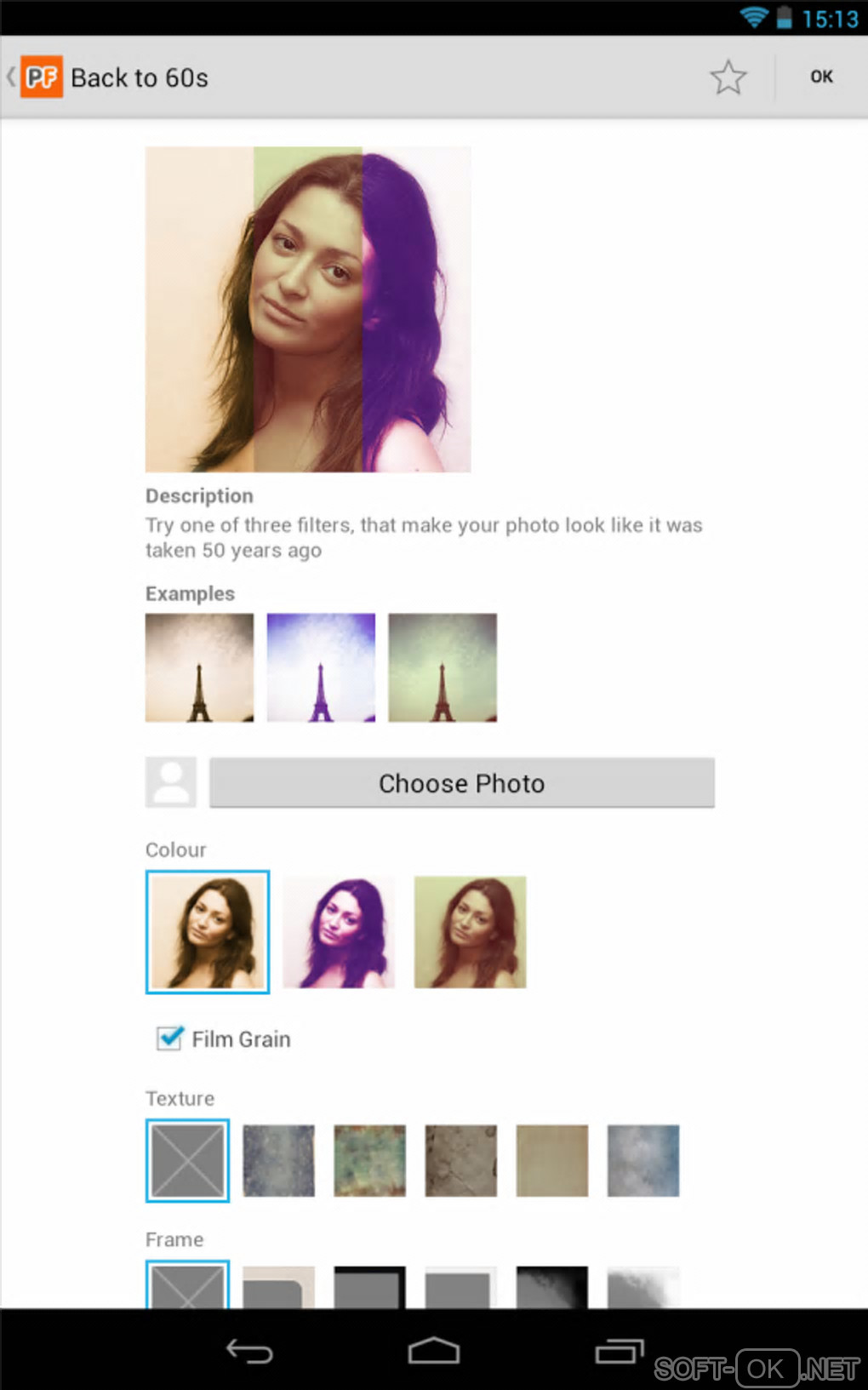Open the purple Eiffel Tower example

(321, 667)
